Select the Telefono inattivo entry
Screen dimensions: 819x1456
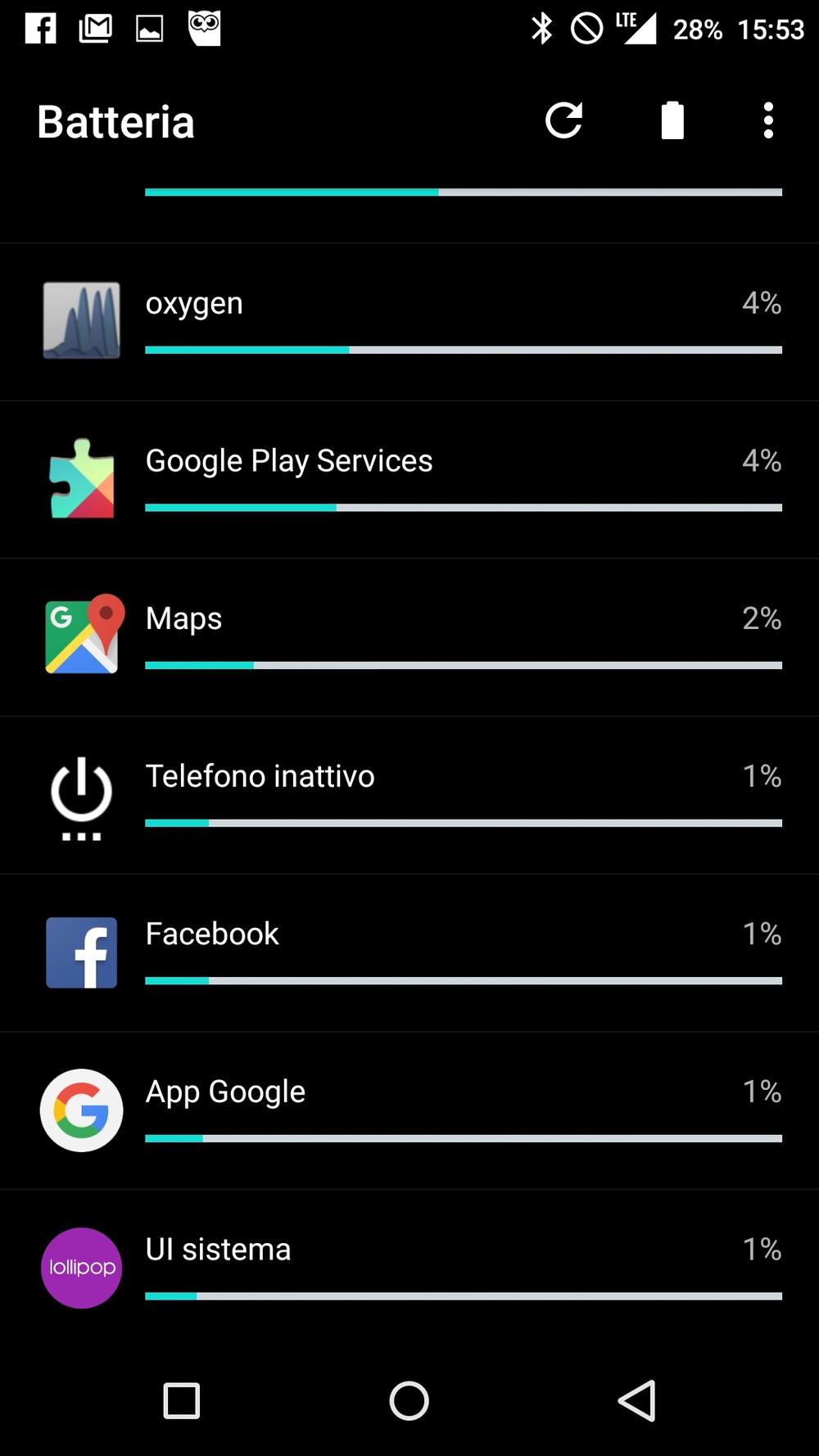409,795
